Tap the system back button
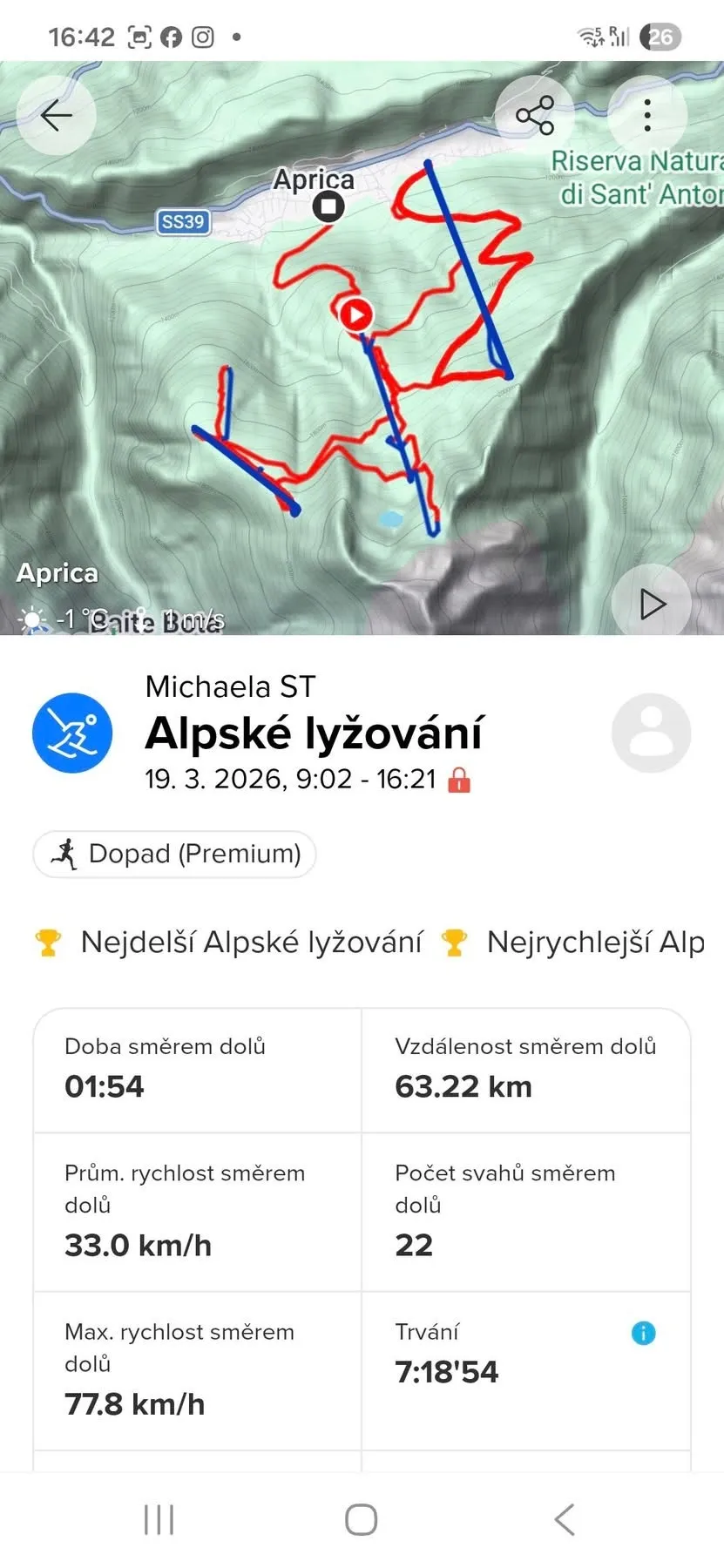The width and height of the screenshot is (724, 1568). pyautogui.click(x=565, y=1519)
